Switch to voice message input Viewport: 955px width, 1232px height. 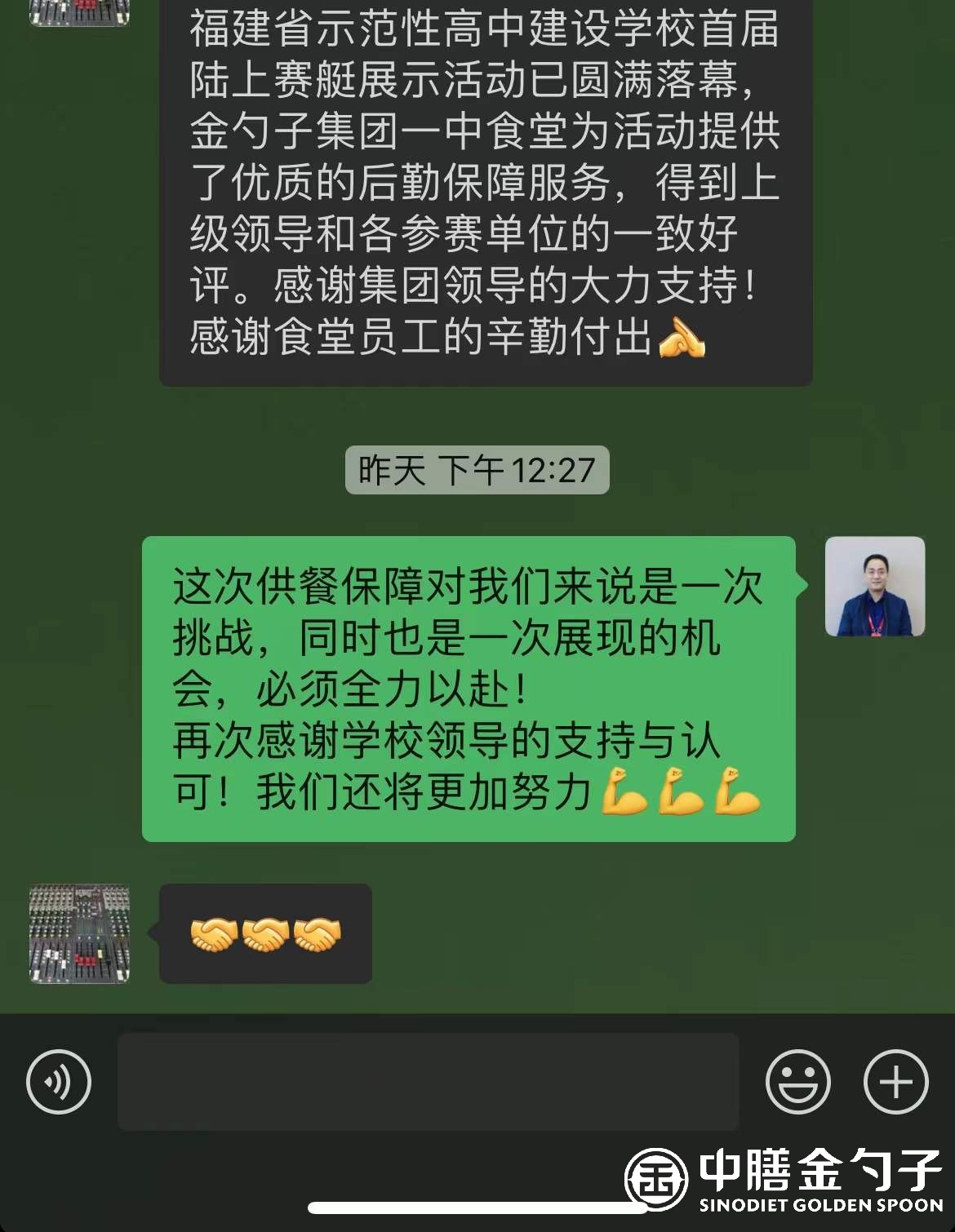point(59,1082)
